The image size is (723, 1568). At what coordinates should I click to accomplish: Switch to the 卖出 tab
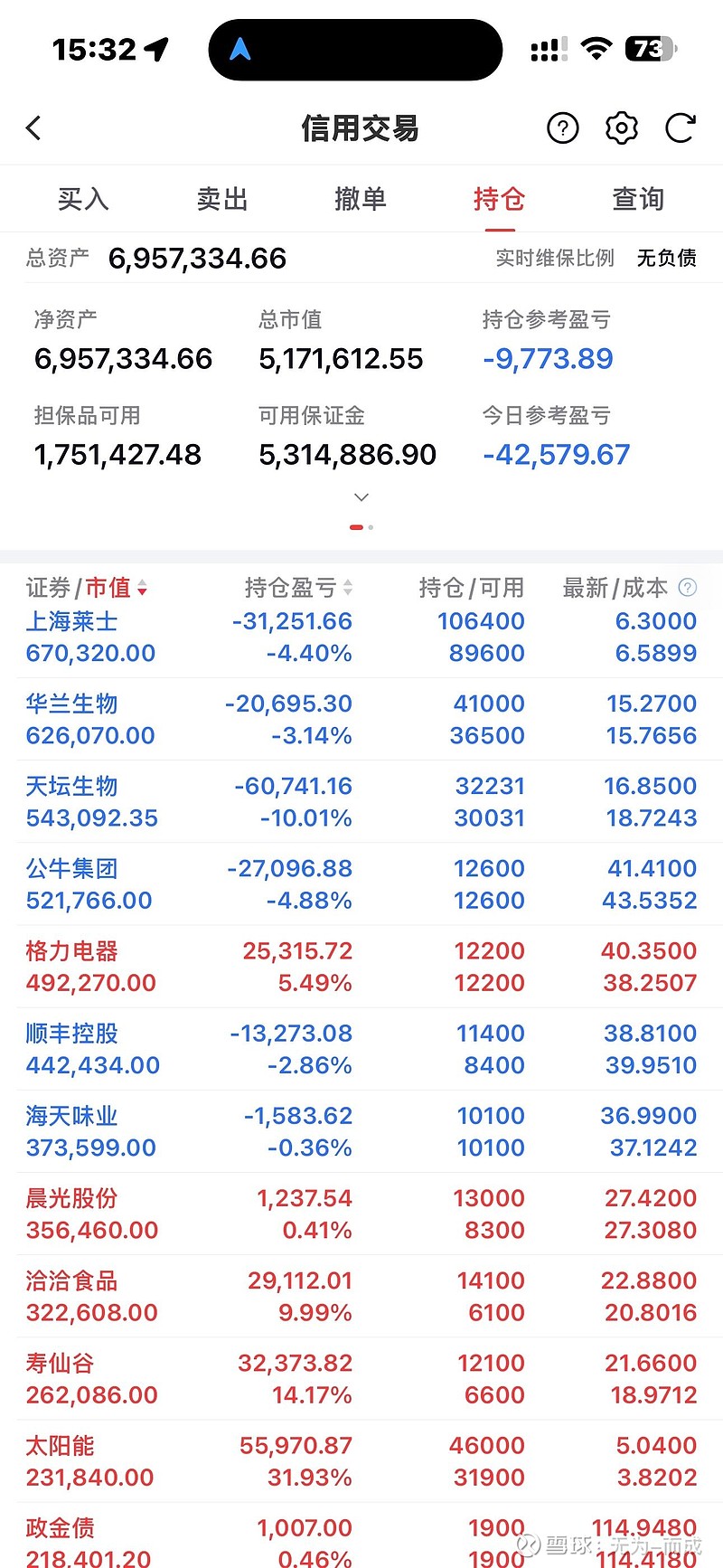point(222,199)
